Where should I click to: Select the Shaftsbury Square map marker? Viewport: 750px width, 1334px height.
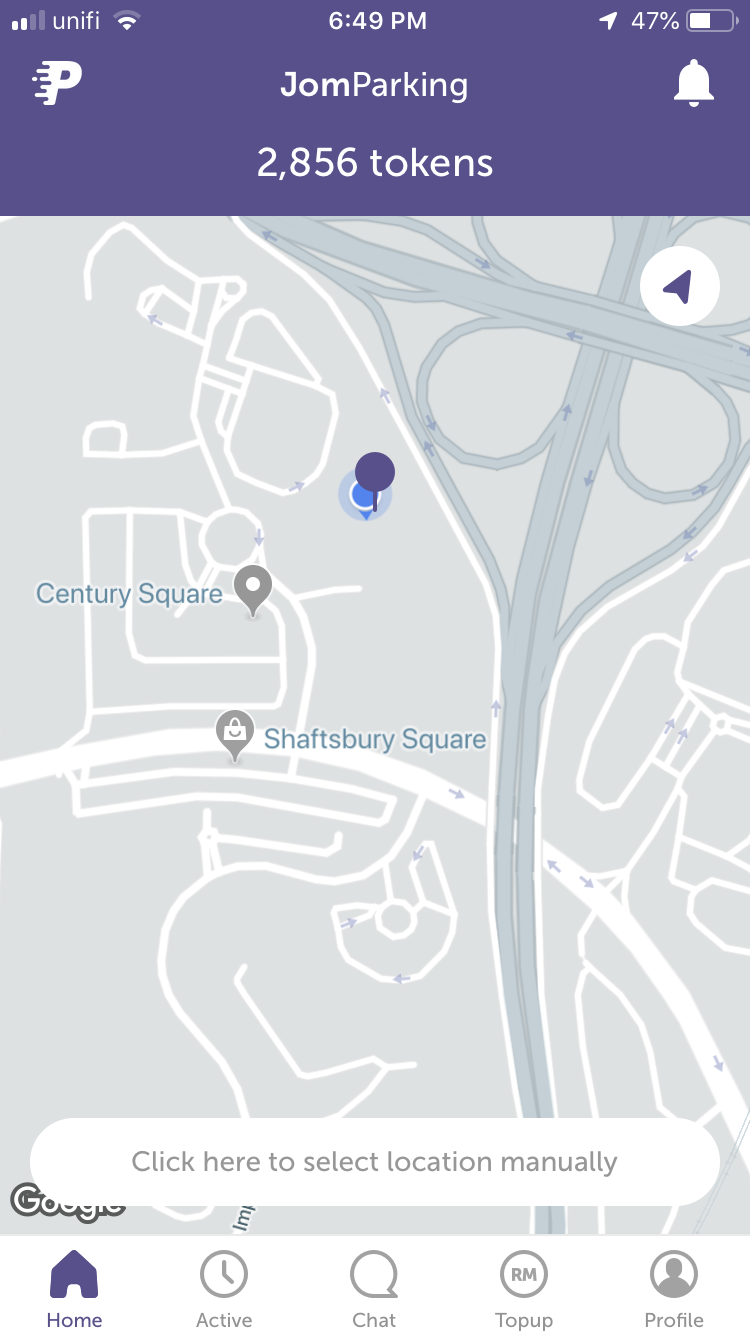[235, 736]
